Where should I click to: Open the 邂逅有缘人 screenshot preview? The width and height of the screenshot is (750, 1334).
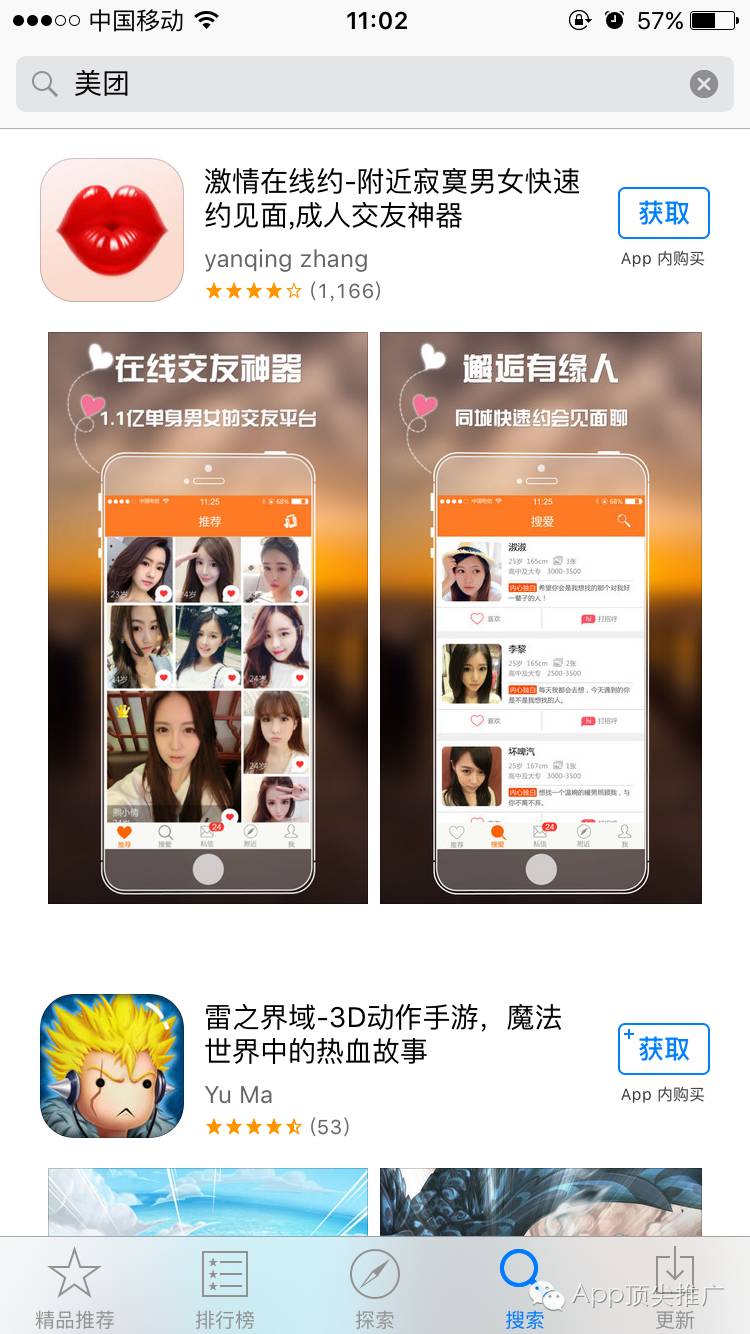click(541, 618)
